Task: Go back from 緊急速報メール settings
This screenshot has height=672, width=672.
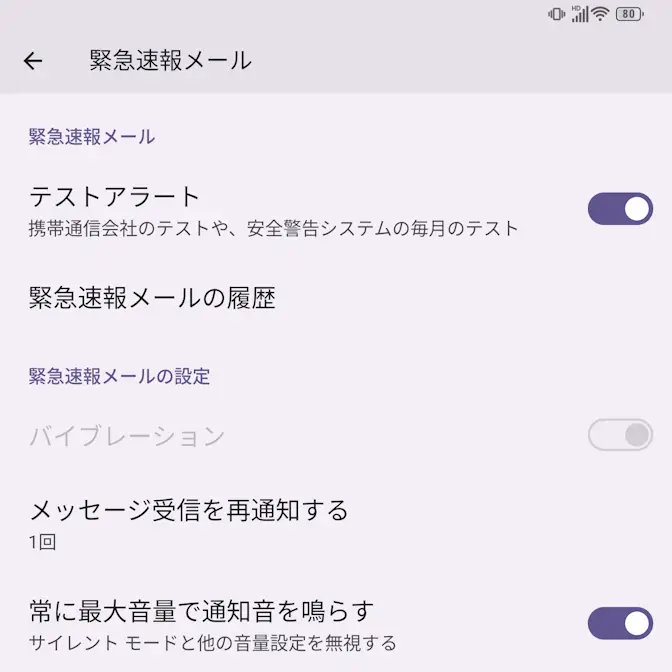Action: [x=33, y=61]
